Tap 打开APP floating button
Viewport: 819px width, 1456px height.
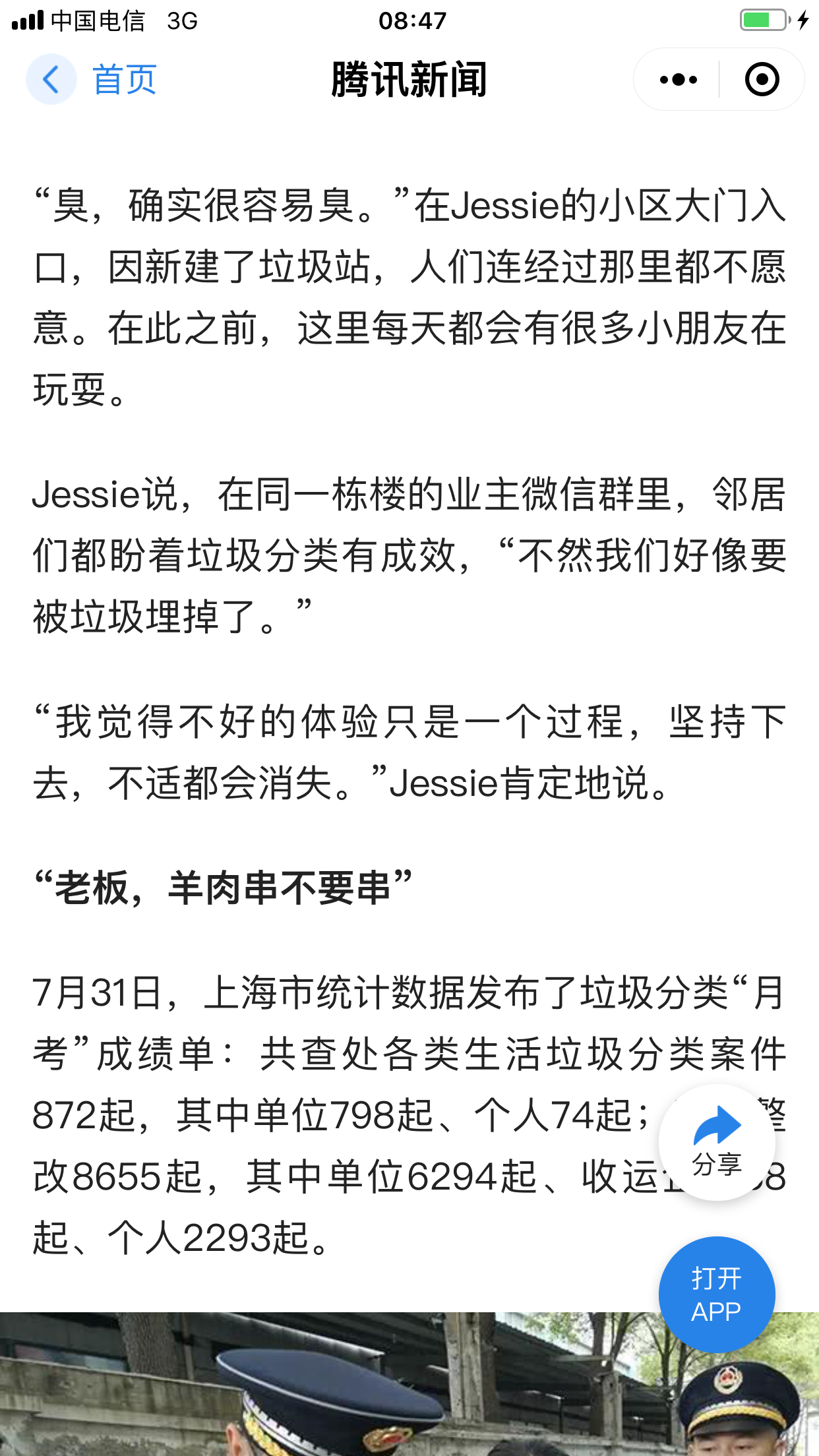(717, 1294)
